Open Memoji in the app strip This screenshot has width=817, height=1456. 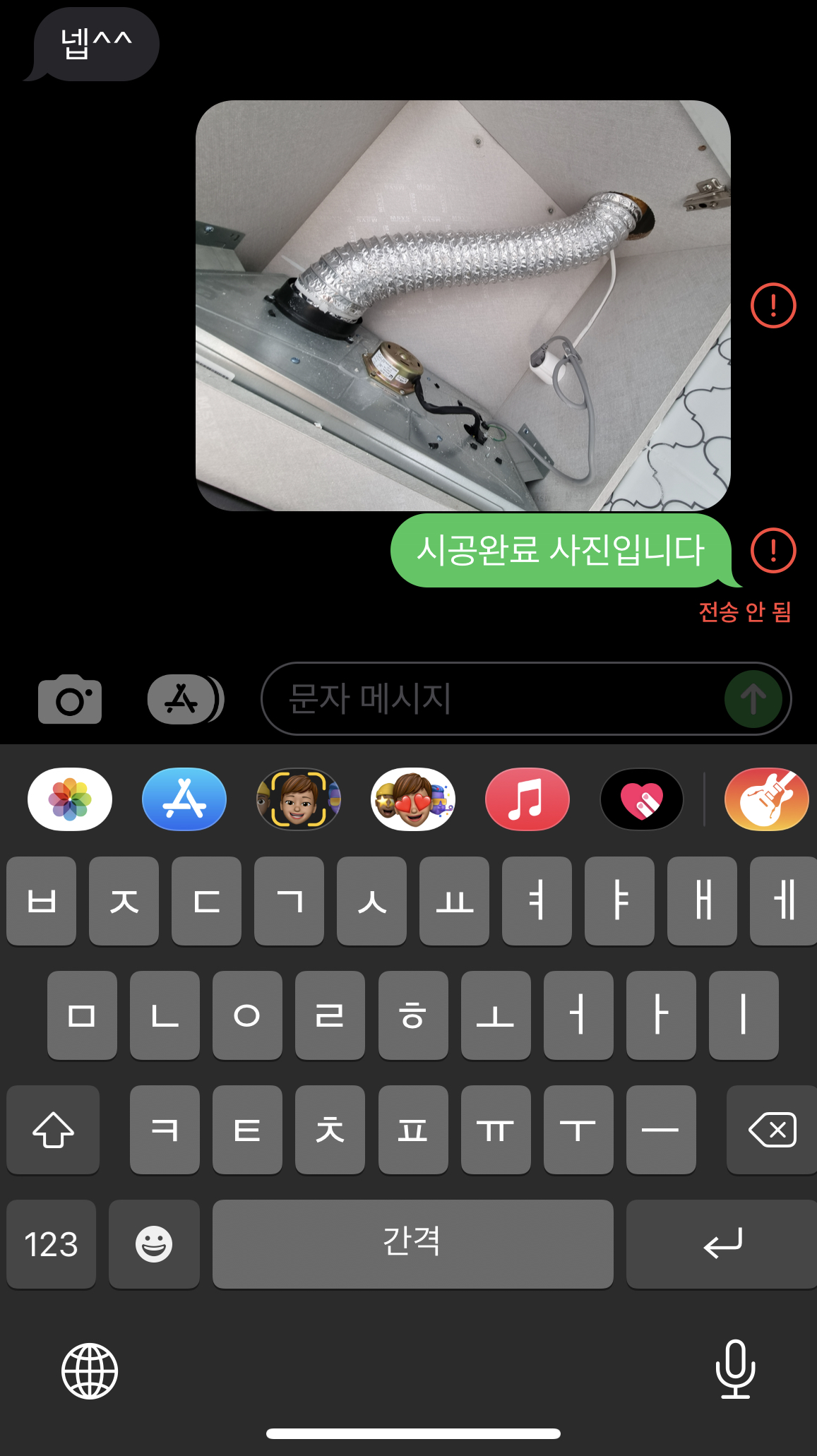(x=299, y=799)
